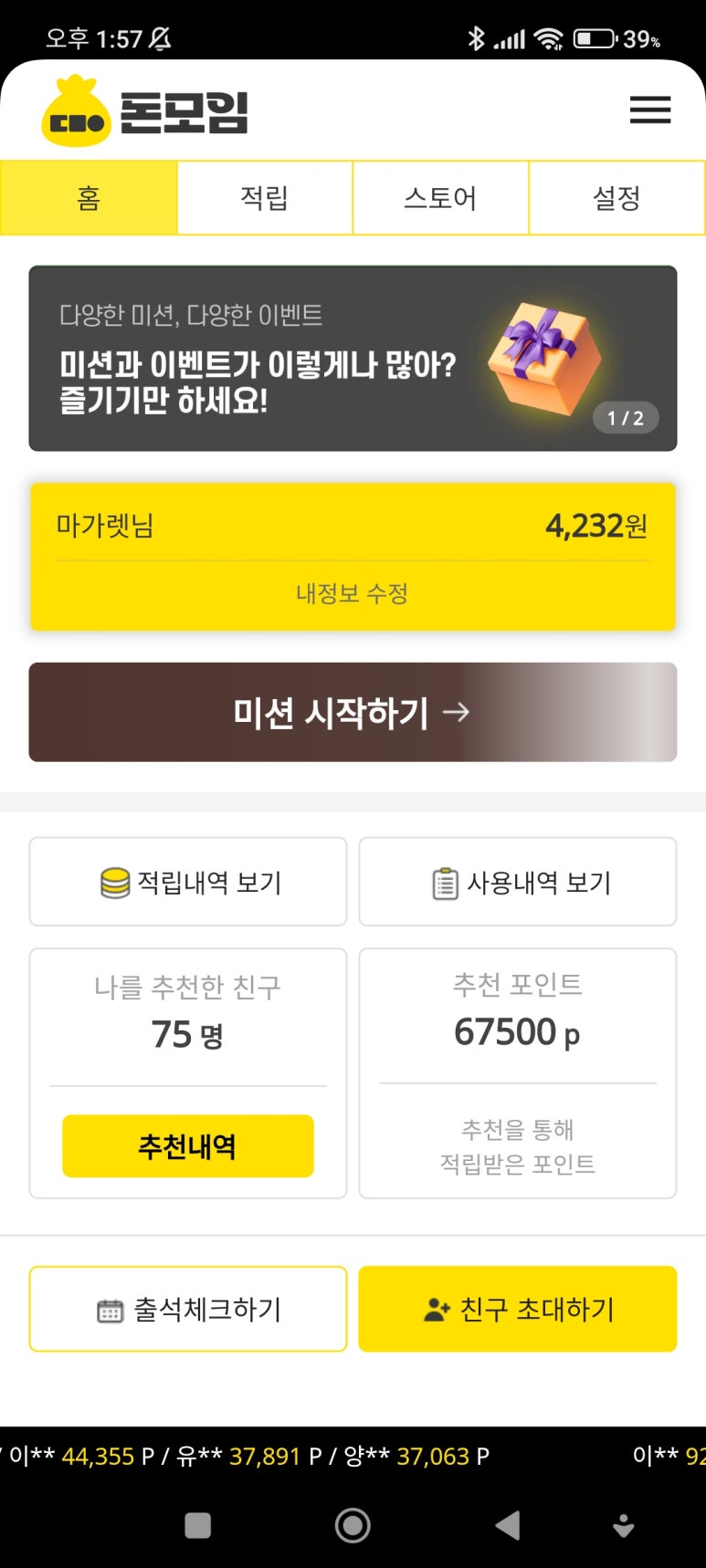The height and width of the screenshot is (1568, 706).
Task: Open the 설정 tab
Action: pos(616,198)
